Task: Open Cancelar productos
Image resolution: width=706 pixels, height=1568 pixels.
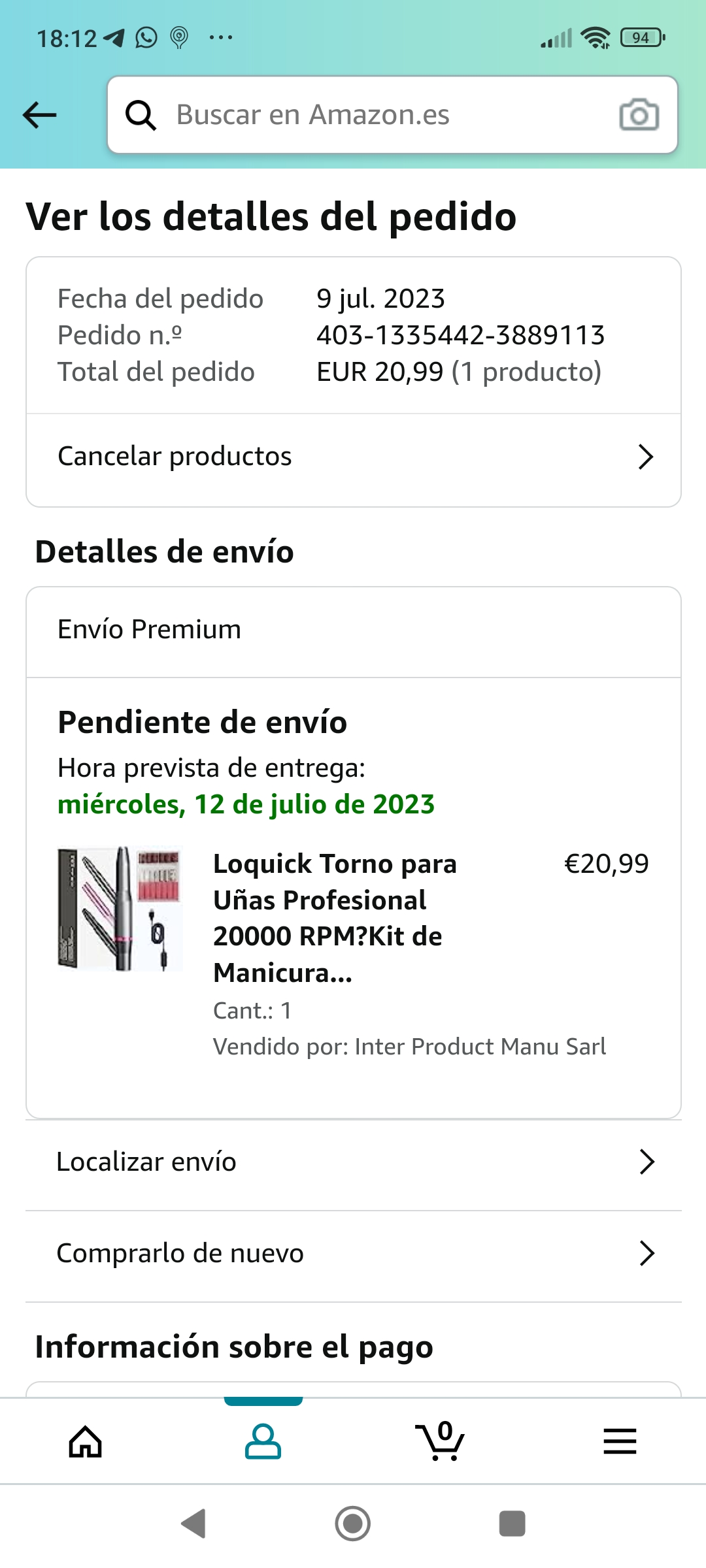Action: [x=354, y=457]
